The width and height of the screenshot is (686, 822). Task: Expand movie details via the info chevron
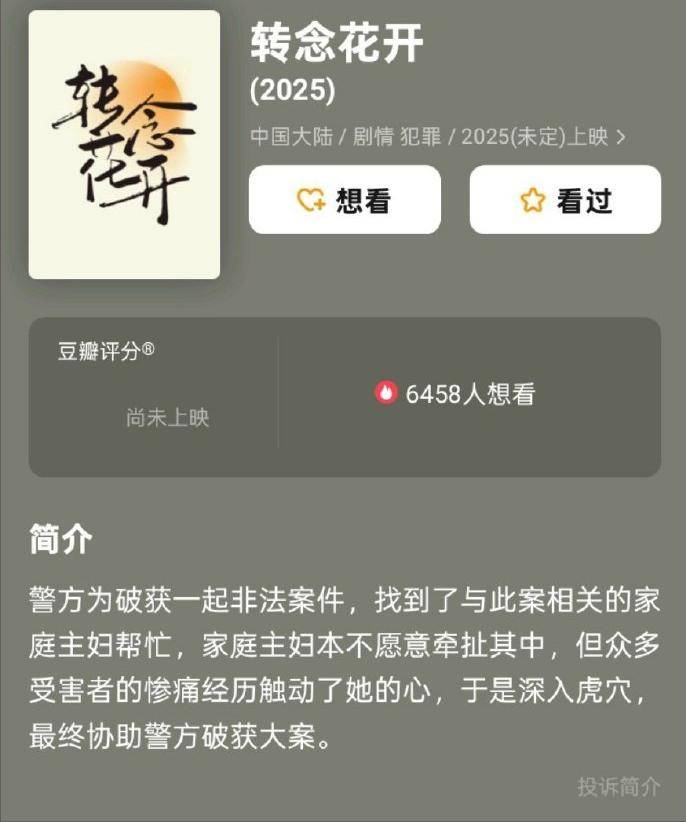(x=622, y=138)
